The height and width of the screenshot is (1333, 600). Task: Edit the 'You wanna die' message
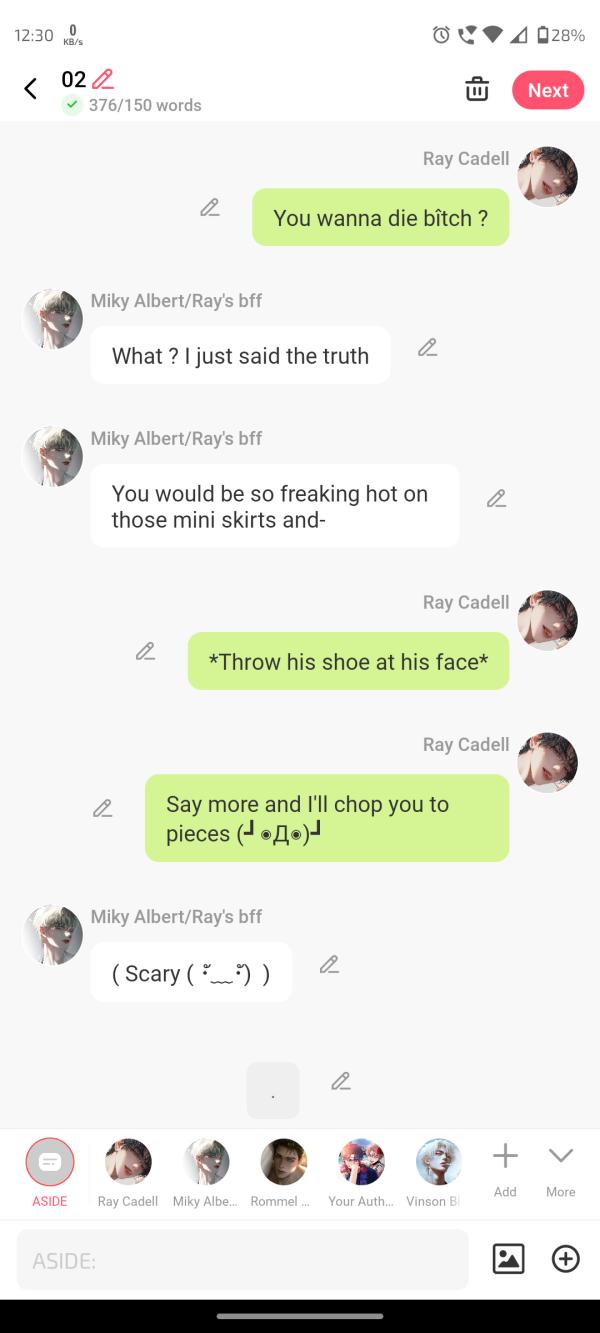click(209, 207)
